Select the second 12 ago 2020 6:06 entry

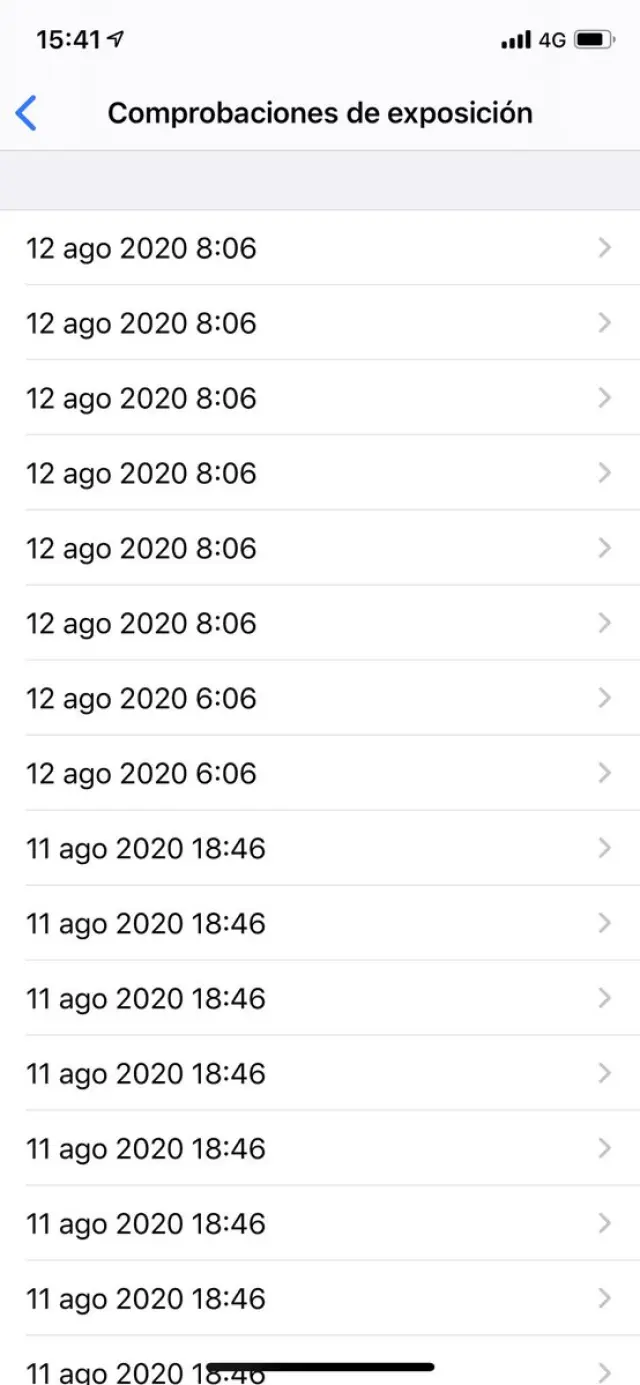click(x=320, y=773)
